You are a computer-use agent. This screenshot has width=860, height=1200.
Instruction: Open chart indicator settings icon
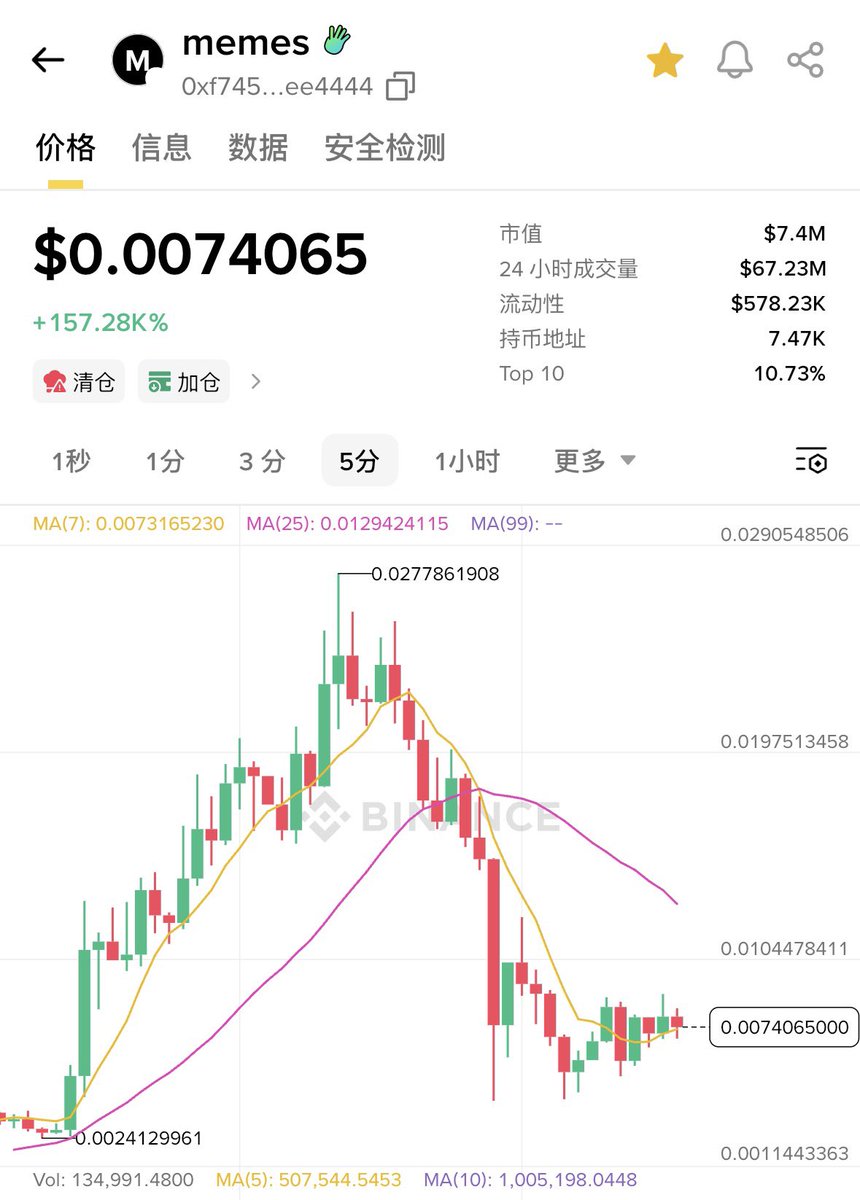[811, 461]
